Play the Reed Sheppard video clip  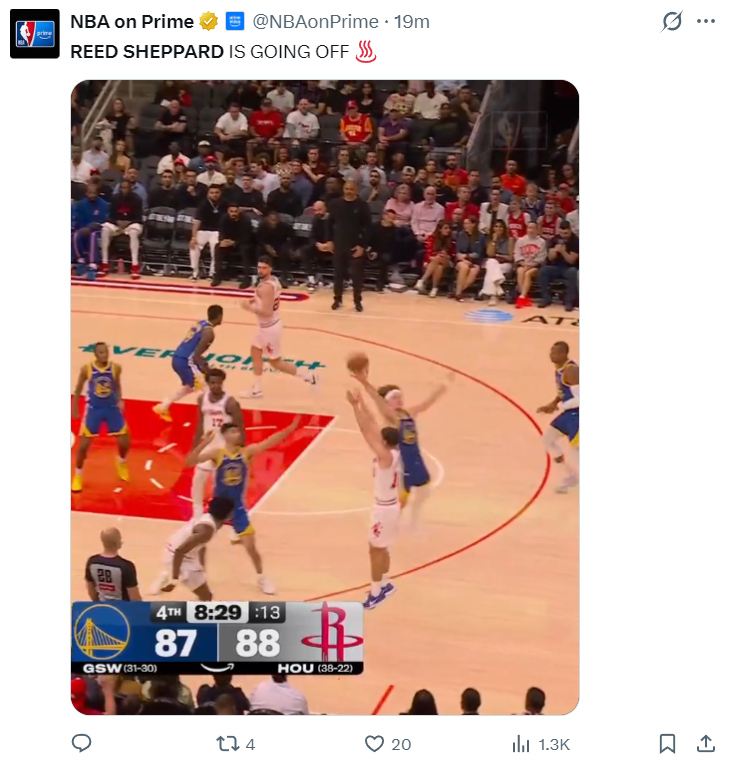point(325,397)
